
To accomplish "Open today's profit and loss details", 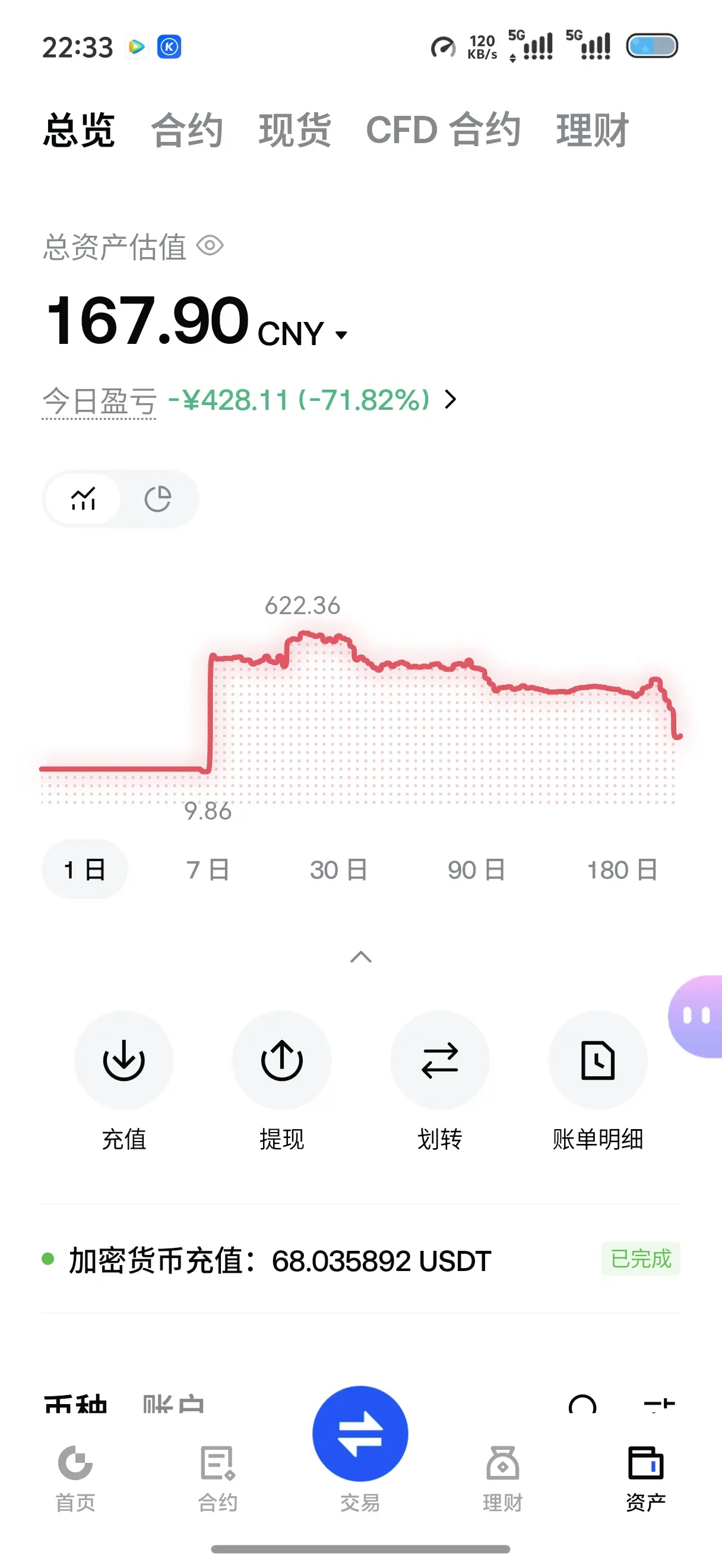I will (450, 400).
